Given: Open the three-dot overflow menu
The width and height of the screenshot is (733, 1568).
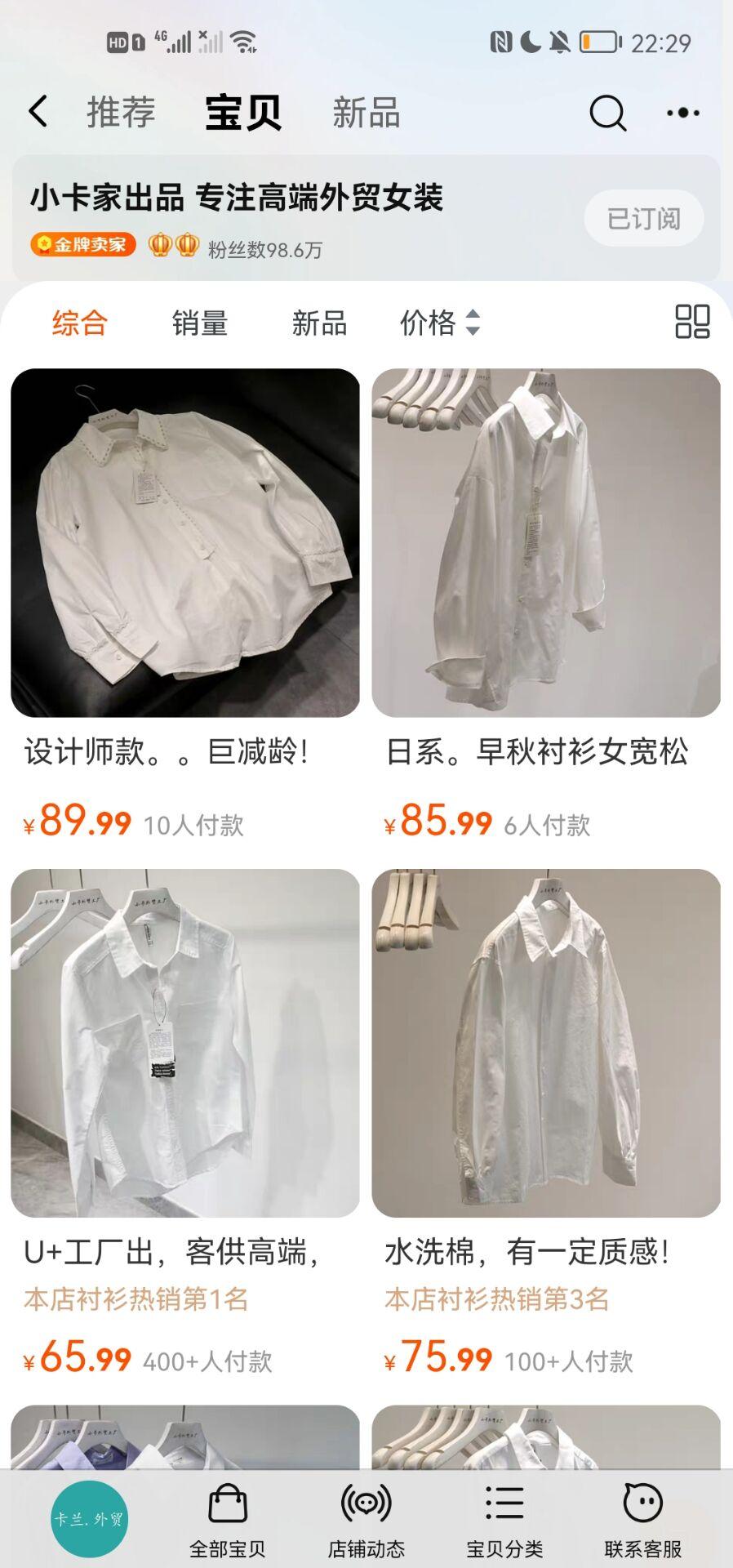Looking at the screenshot, I should 682,112.
